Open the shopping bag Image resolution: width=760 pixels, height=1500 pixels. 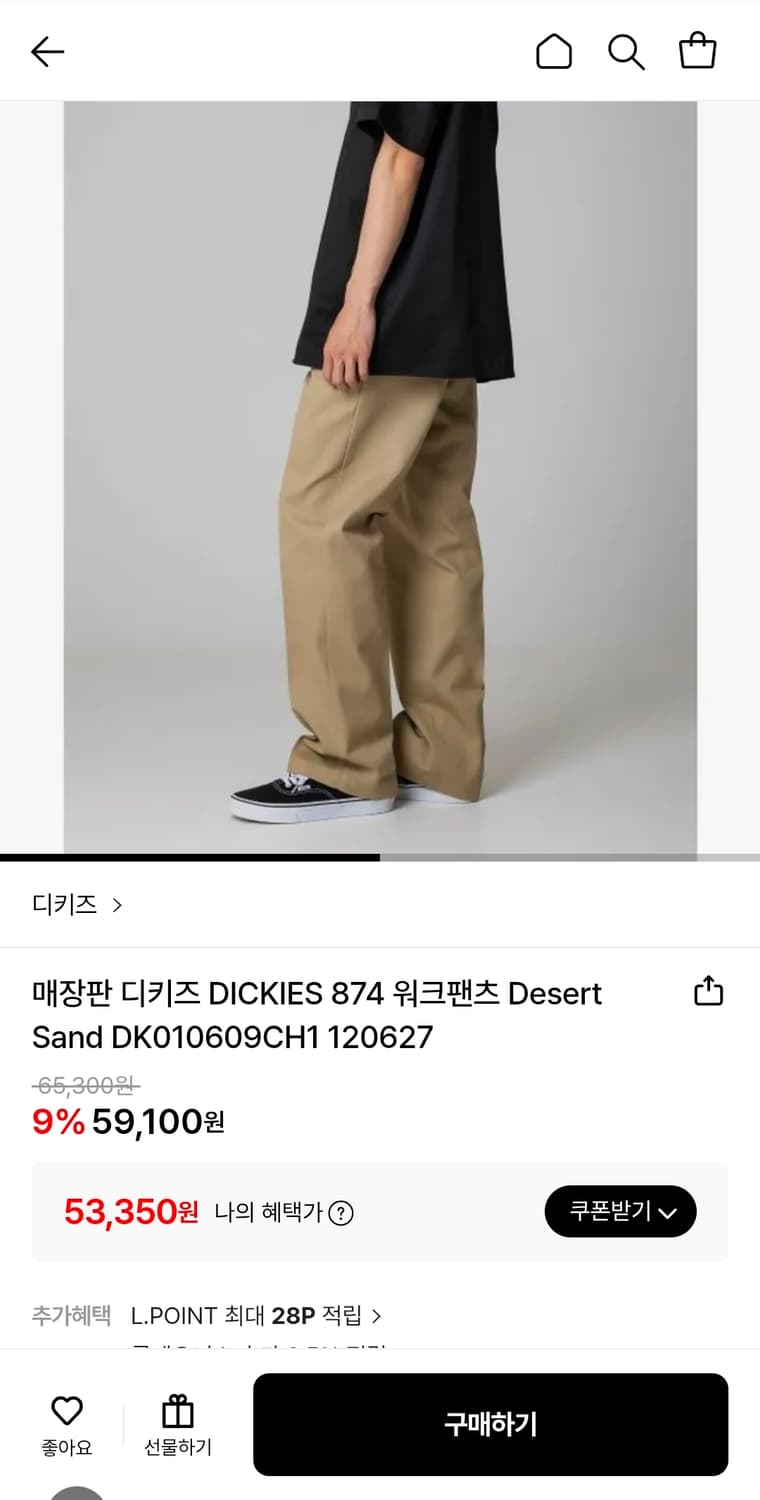point(698,51)
